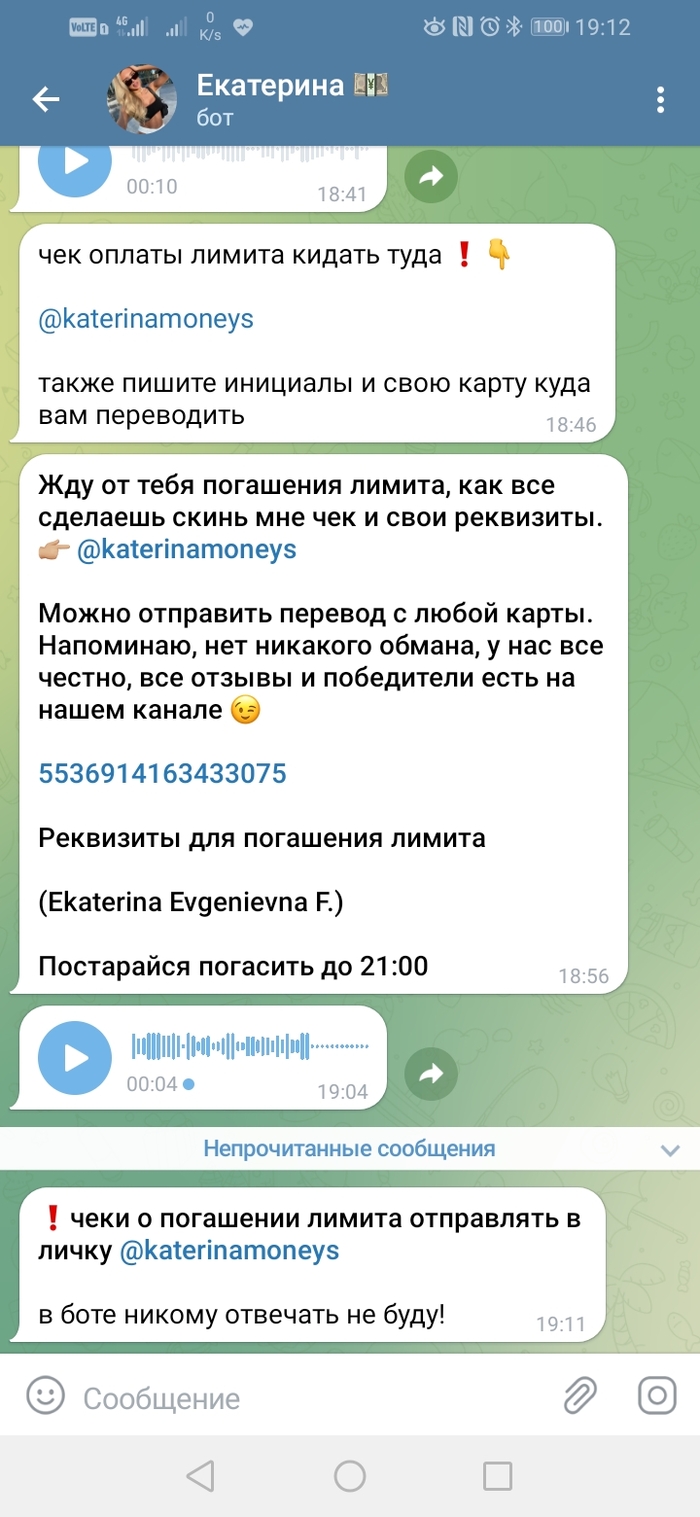Image resolution: width=700 pixels, height=1517 pixels.
Task: Tap the @katerinamoneys mention in the 18:56 message
Action: pos(186,549)
